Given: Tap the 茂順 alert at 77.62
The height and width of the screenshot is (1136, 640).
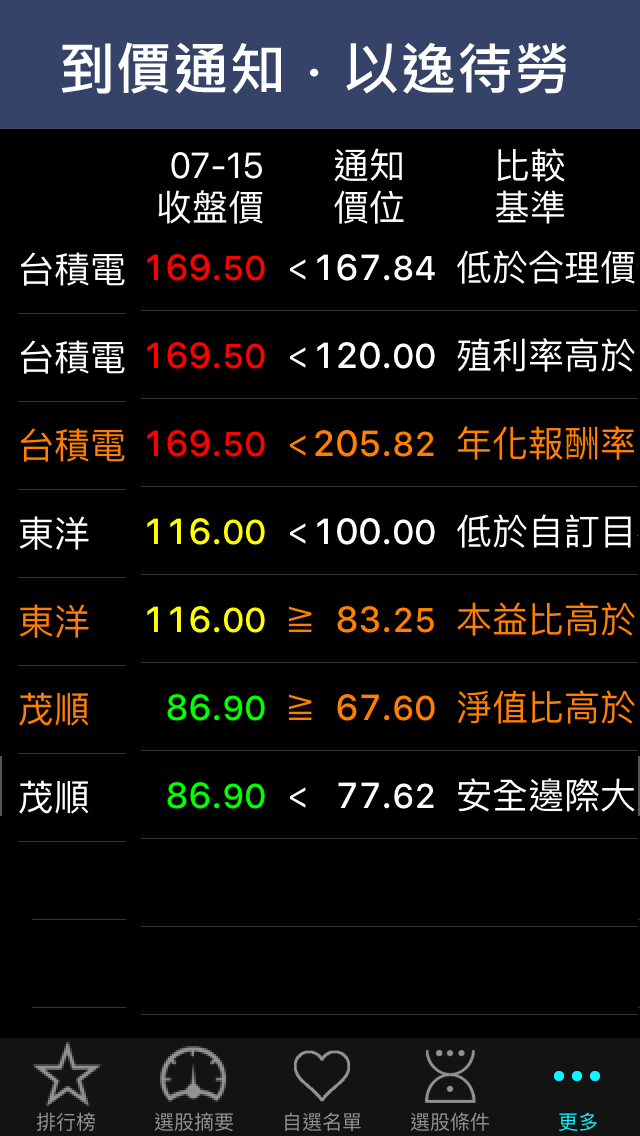Looking at the screenshot, I should coord(320,796).
